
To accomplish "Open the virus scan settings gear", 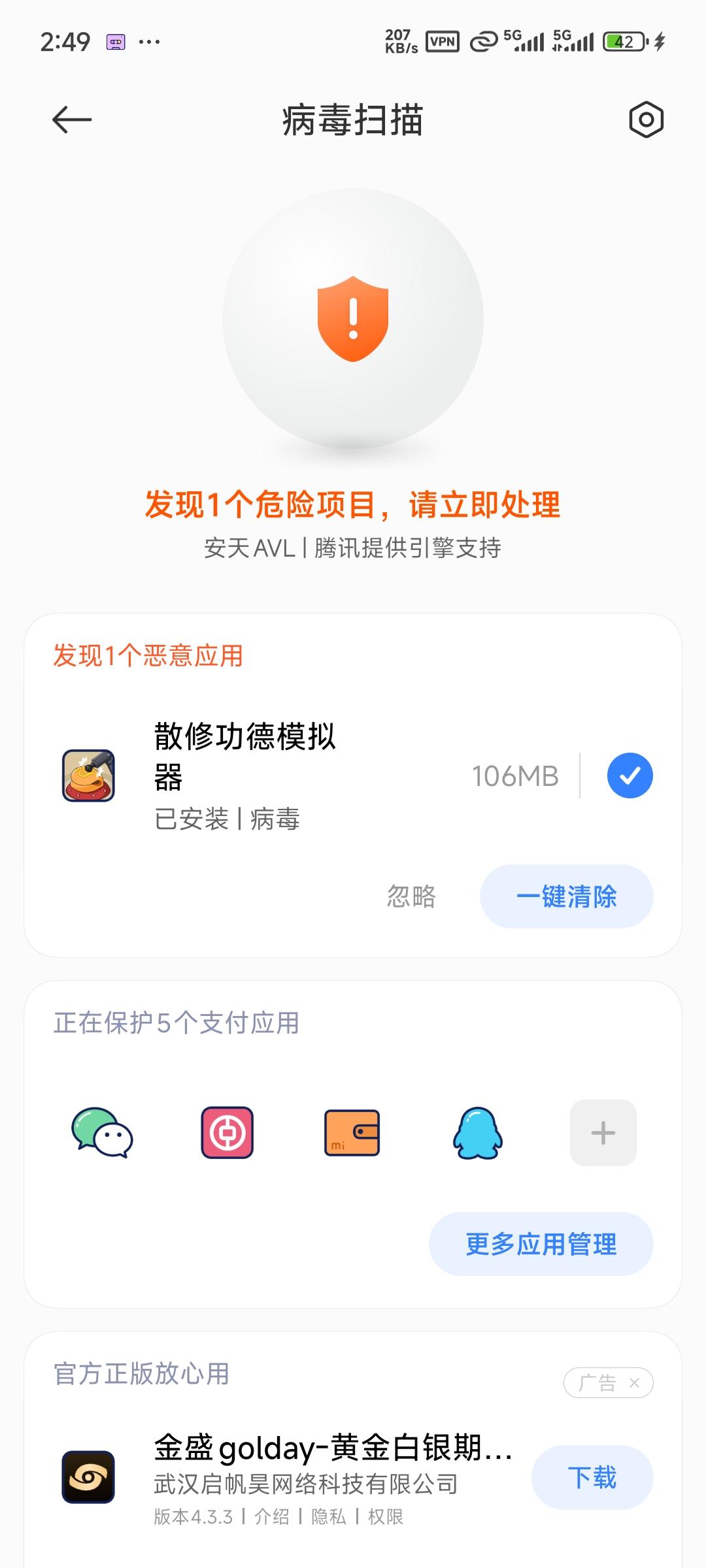I will coord(648,120).
